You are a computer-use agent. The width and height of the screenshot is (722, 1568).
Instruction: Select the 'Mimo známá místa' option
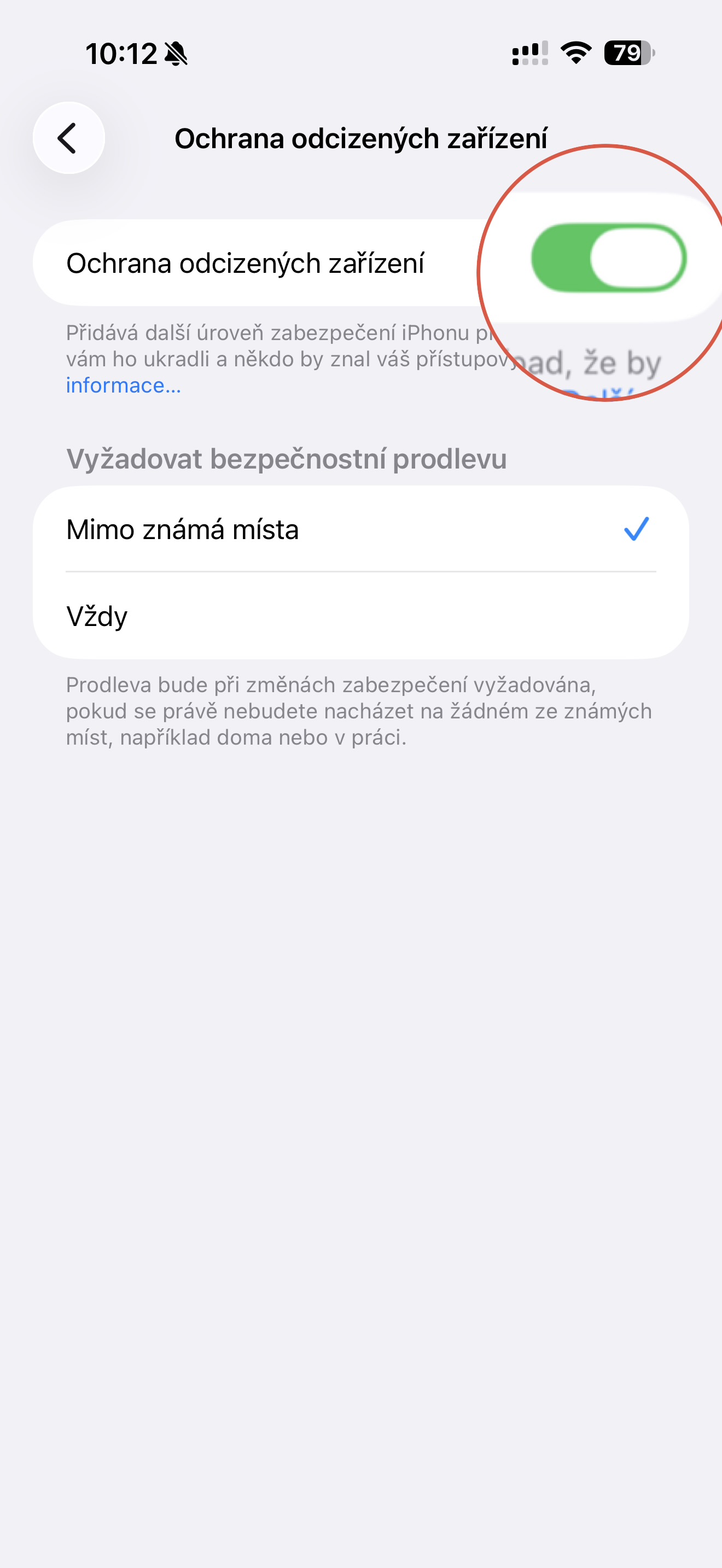361,529
